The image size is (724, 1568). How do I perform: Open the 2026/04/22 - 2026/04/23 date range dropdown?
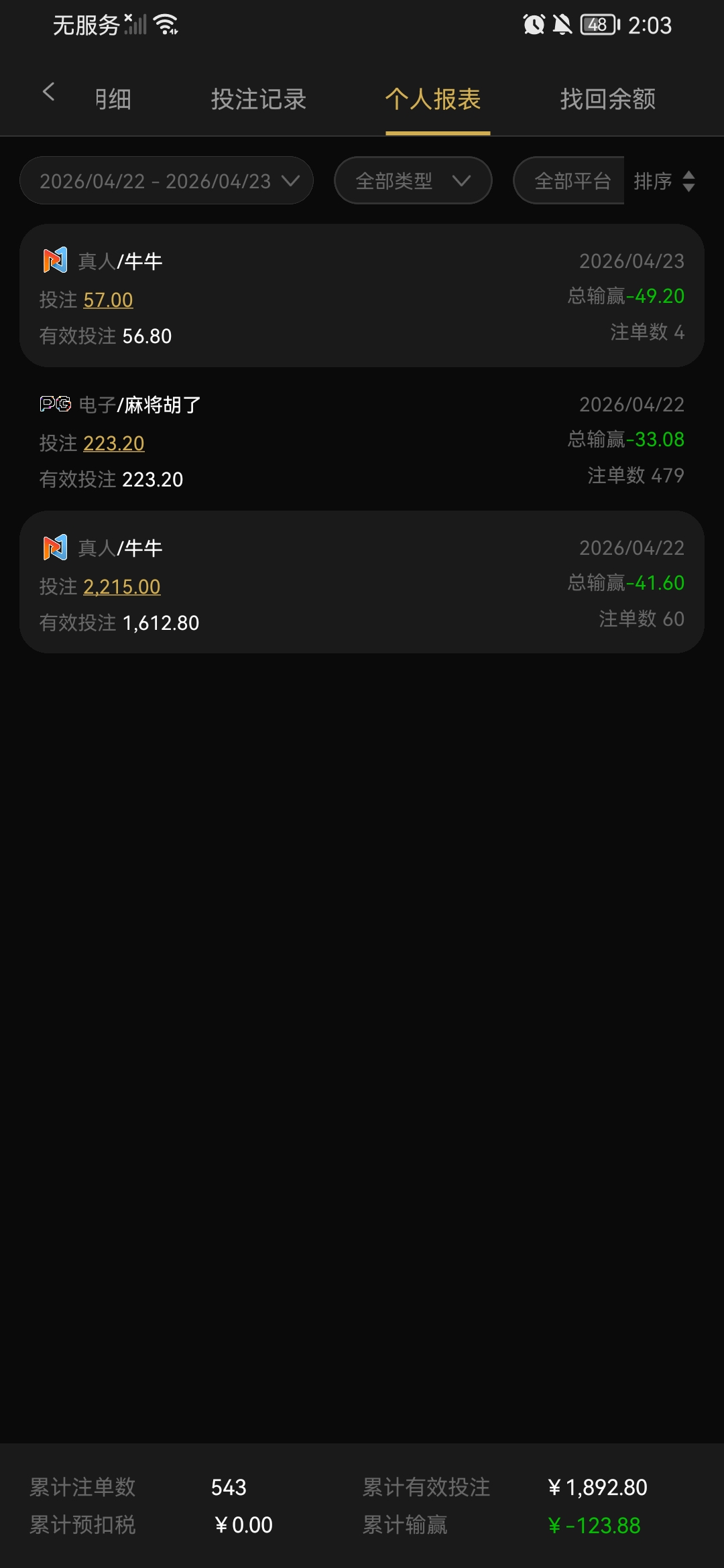click(x=166, y=180)
